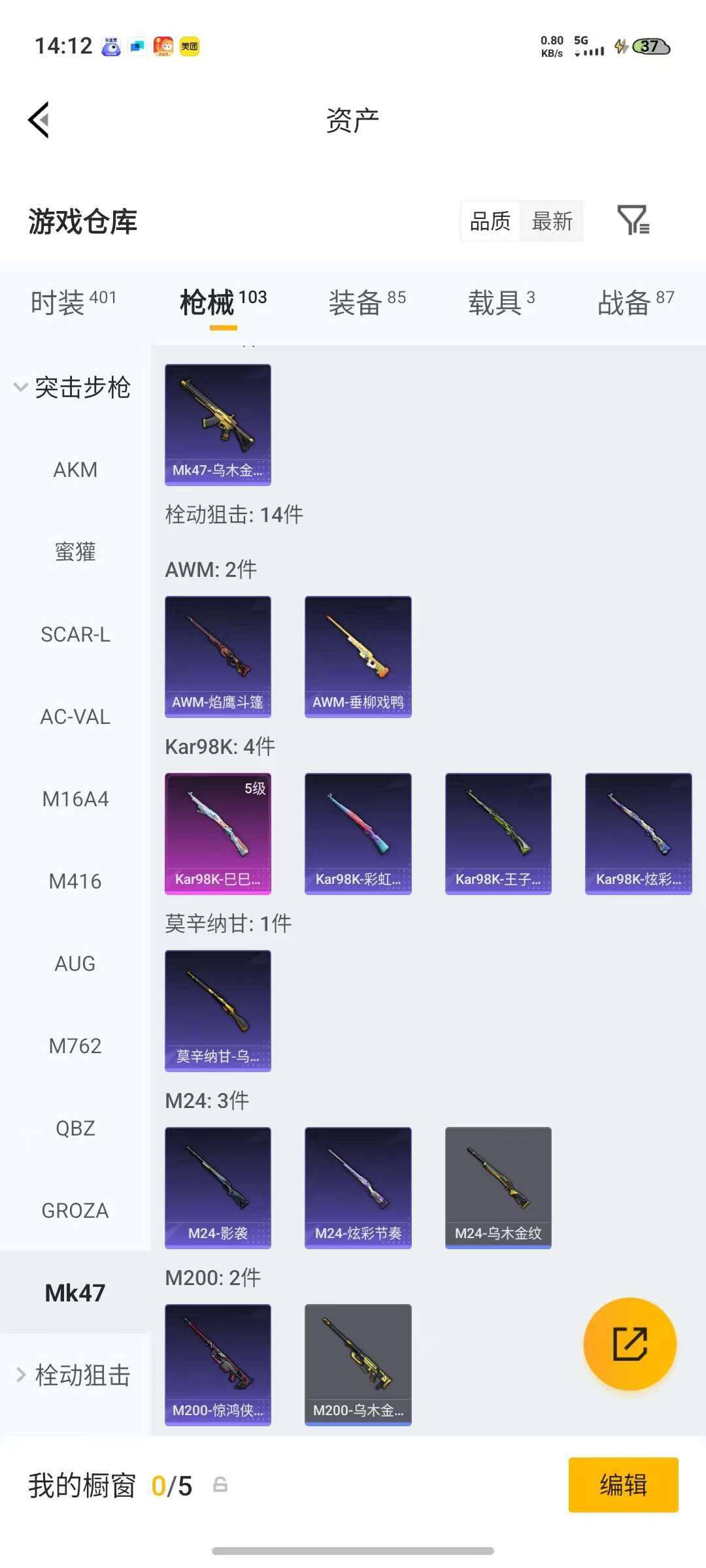706x1568 pixels.
Task: Open the filter icon next to 最新
Action: [633, 220]
